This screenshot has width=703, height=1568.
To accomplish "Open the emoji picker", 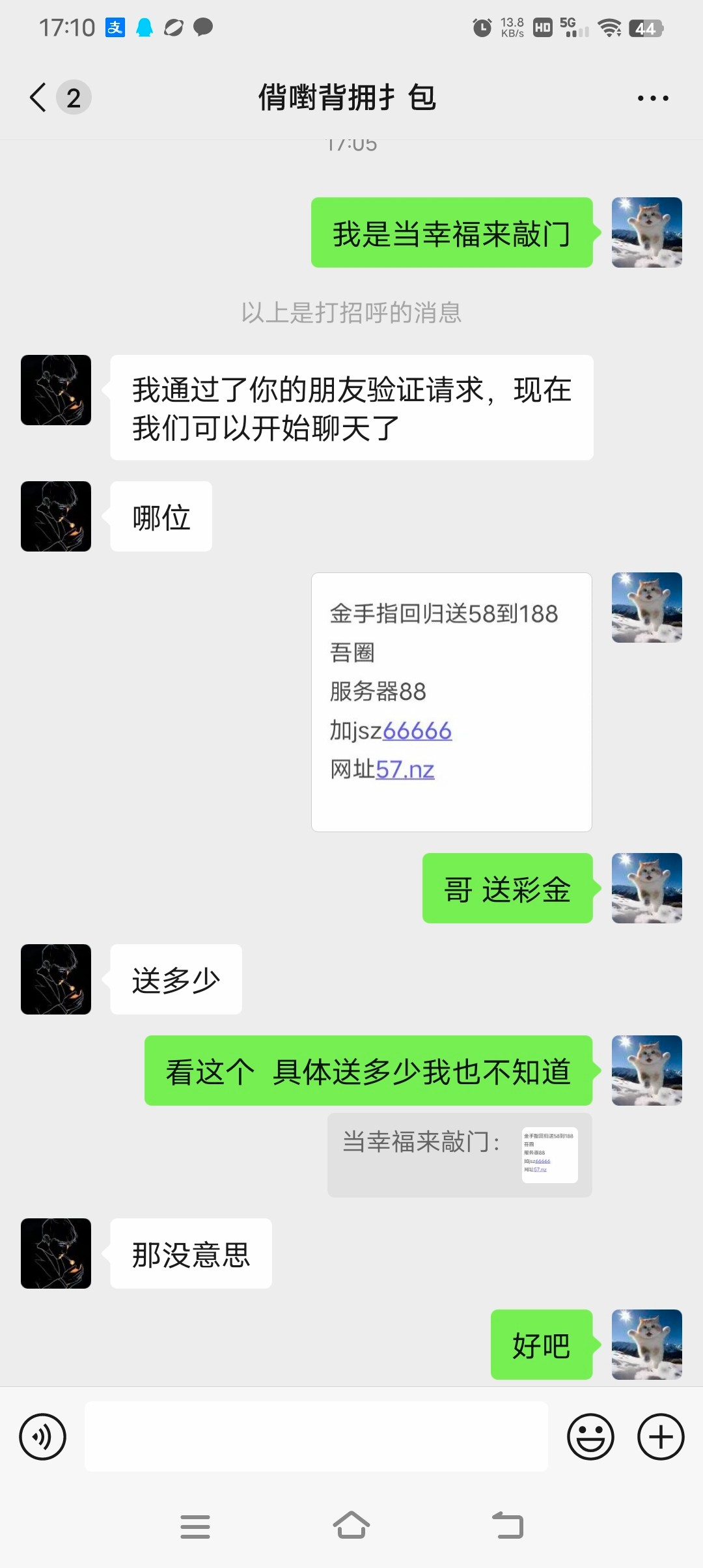I will click(590, 1436).
